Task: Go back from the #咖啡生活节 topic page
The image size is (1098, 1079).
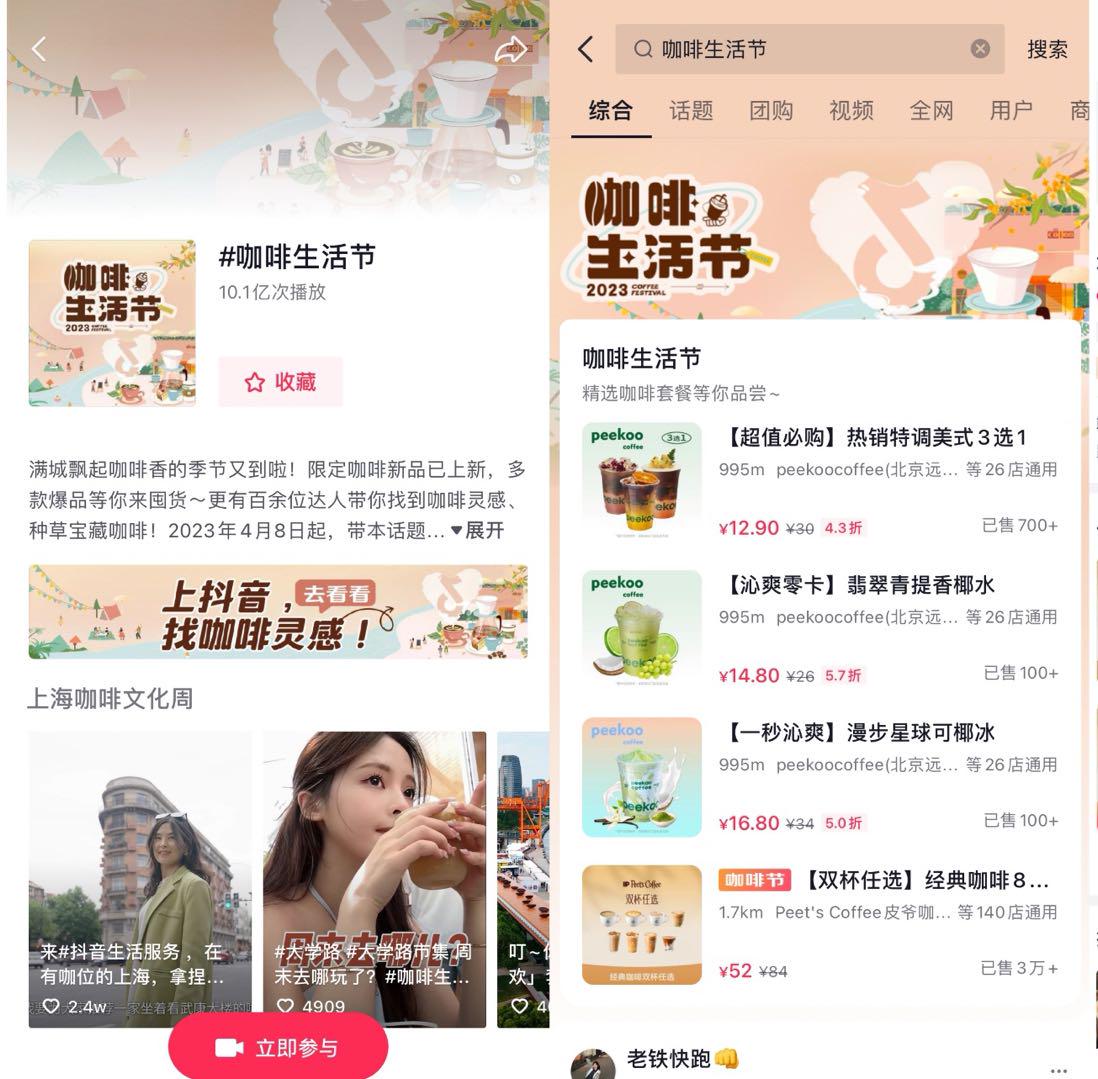Action: [x=39, y=48]
